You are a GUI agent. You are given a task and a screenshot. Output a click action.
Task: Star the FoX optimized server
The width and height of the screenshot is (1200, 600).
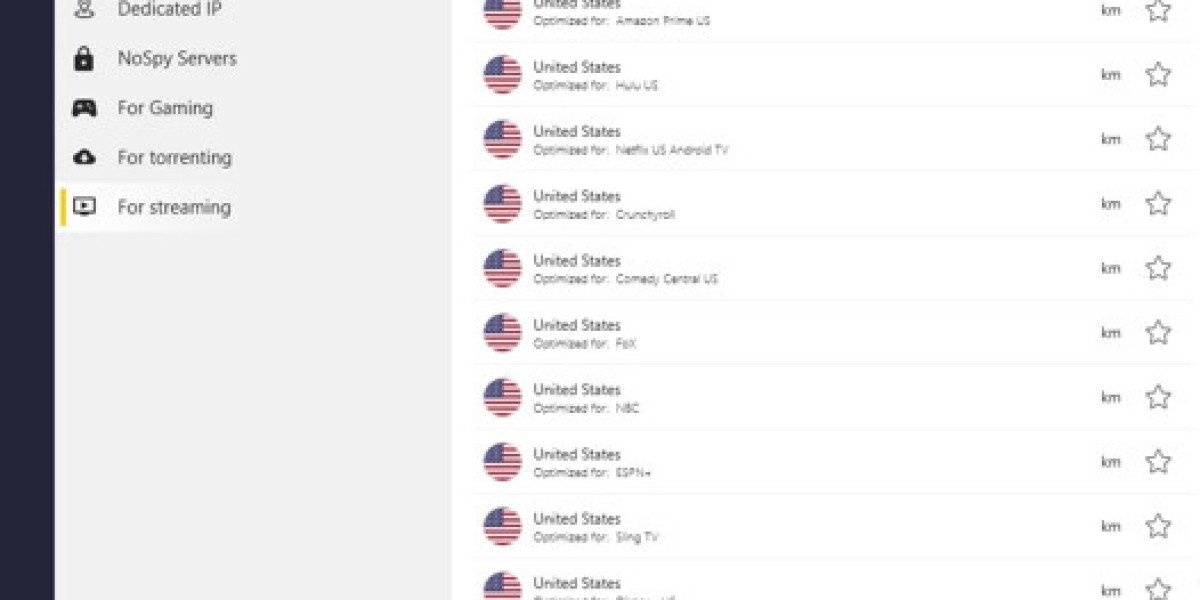point(1158,333)
